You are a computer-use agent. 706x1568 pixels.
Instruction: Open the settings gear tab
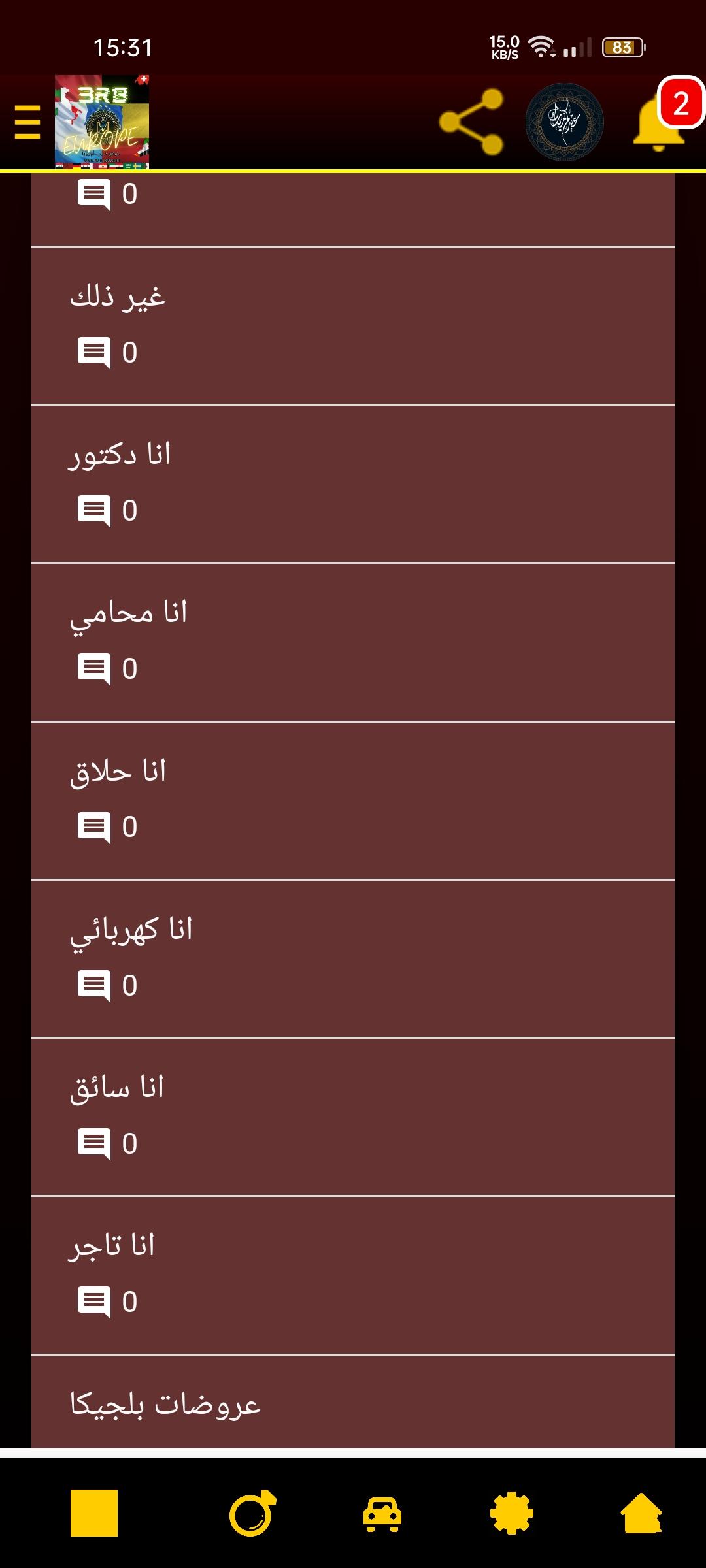(x=512, y=1512)
